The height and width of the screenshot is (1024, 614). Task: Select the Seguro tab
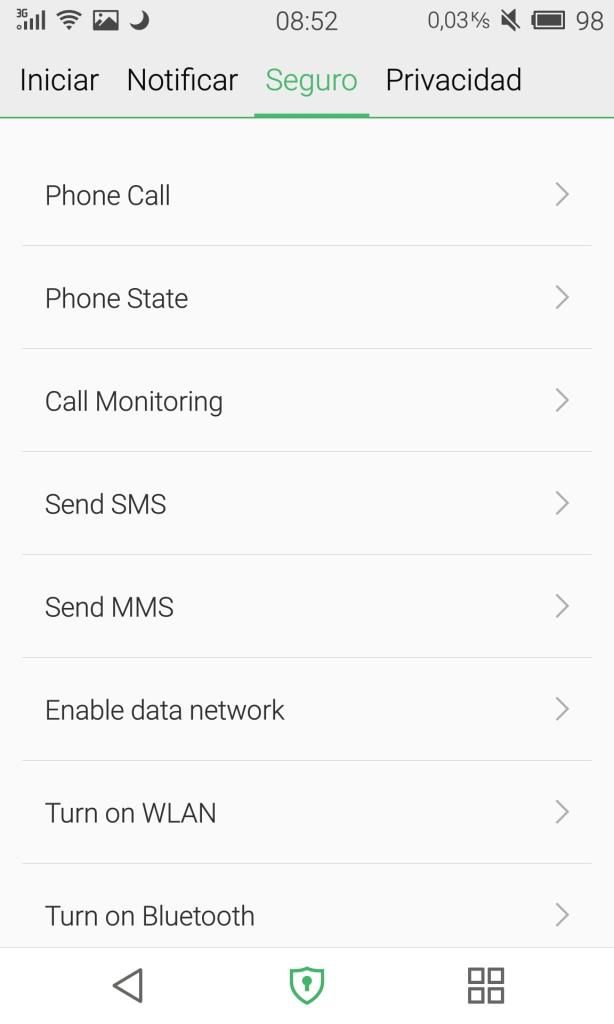(311, 81)
